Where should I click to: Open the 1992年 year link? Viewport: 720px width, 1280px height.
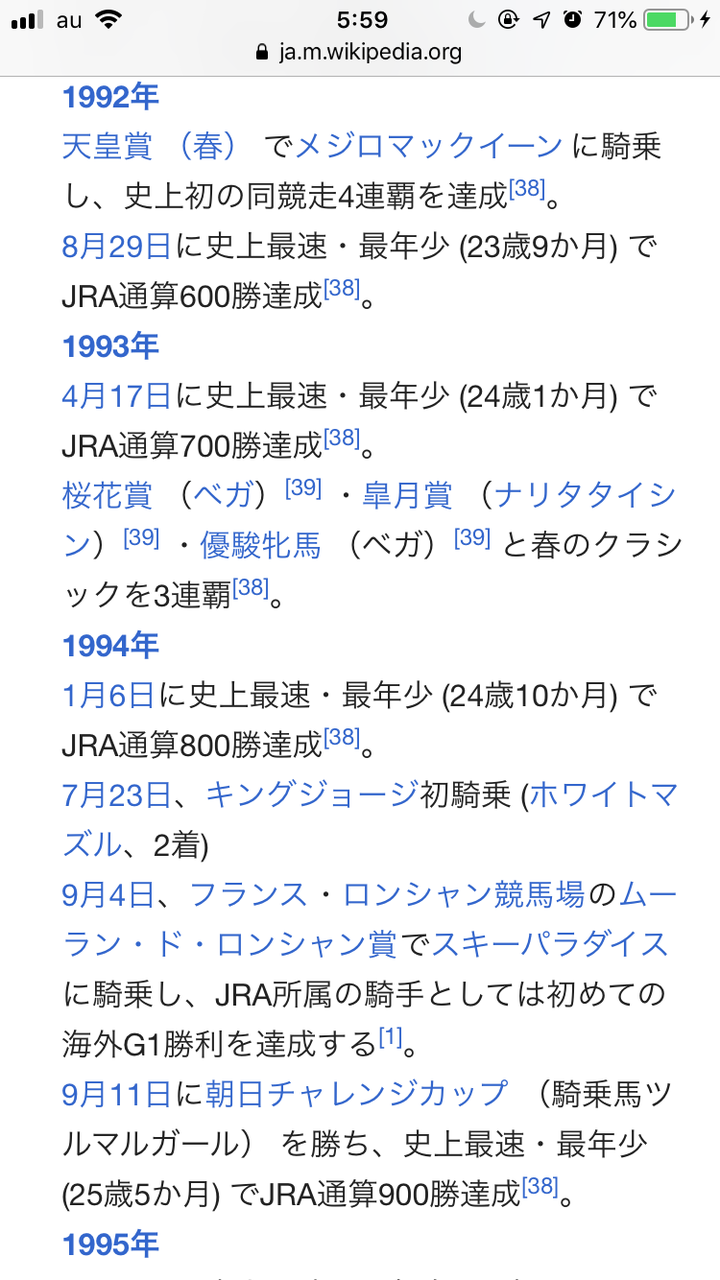(x=110, y=97)
